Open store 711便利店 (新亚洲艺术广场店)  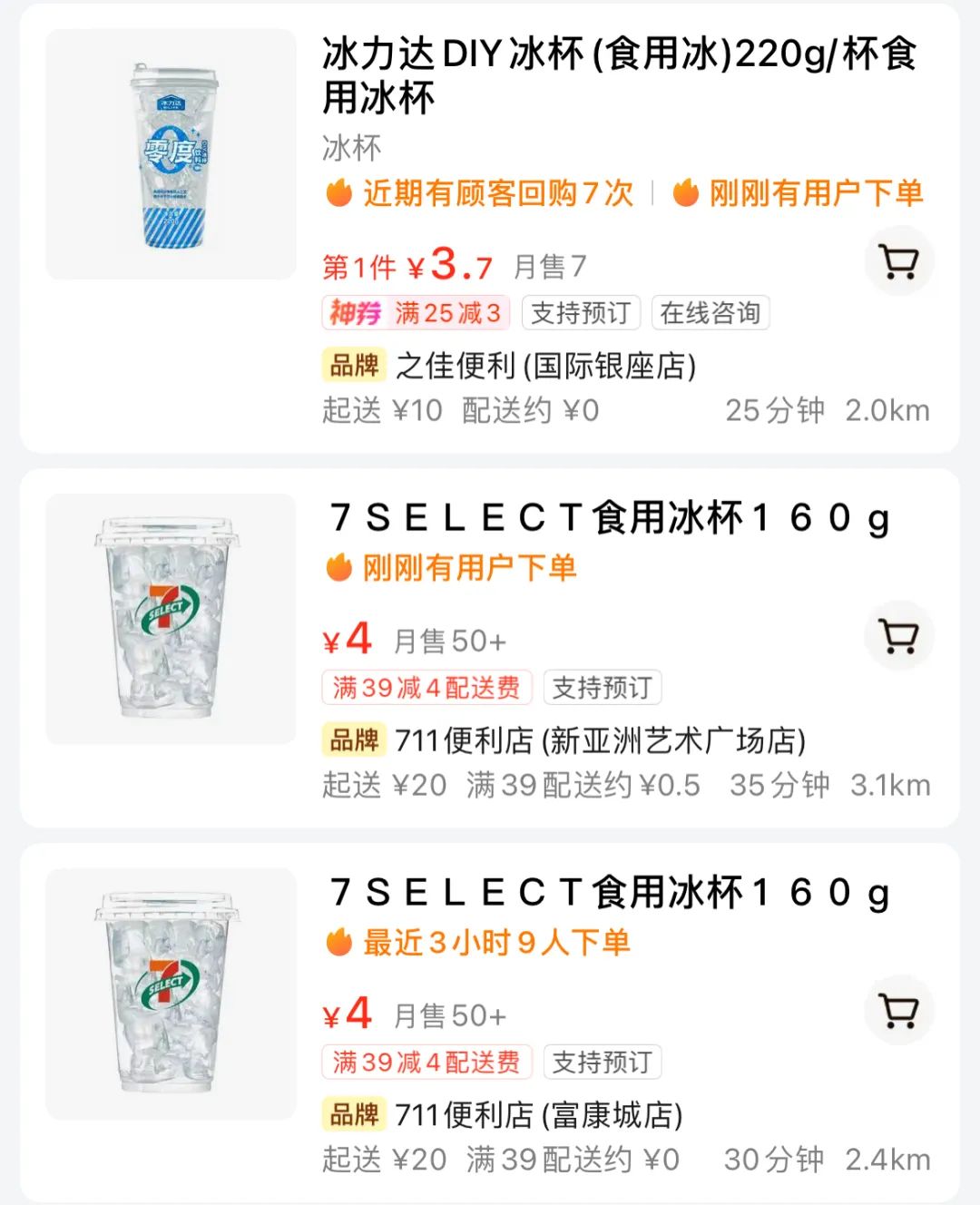[599, 740]
